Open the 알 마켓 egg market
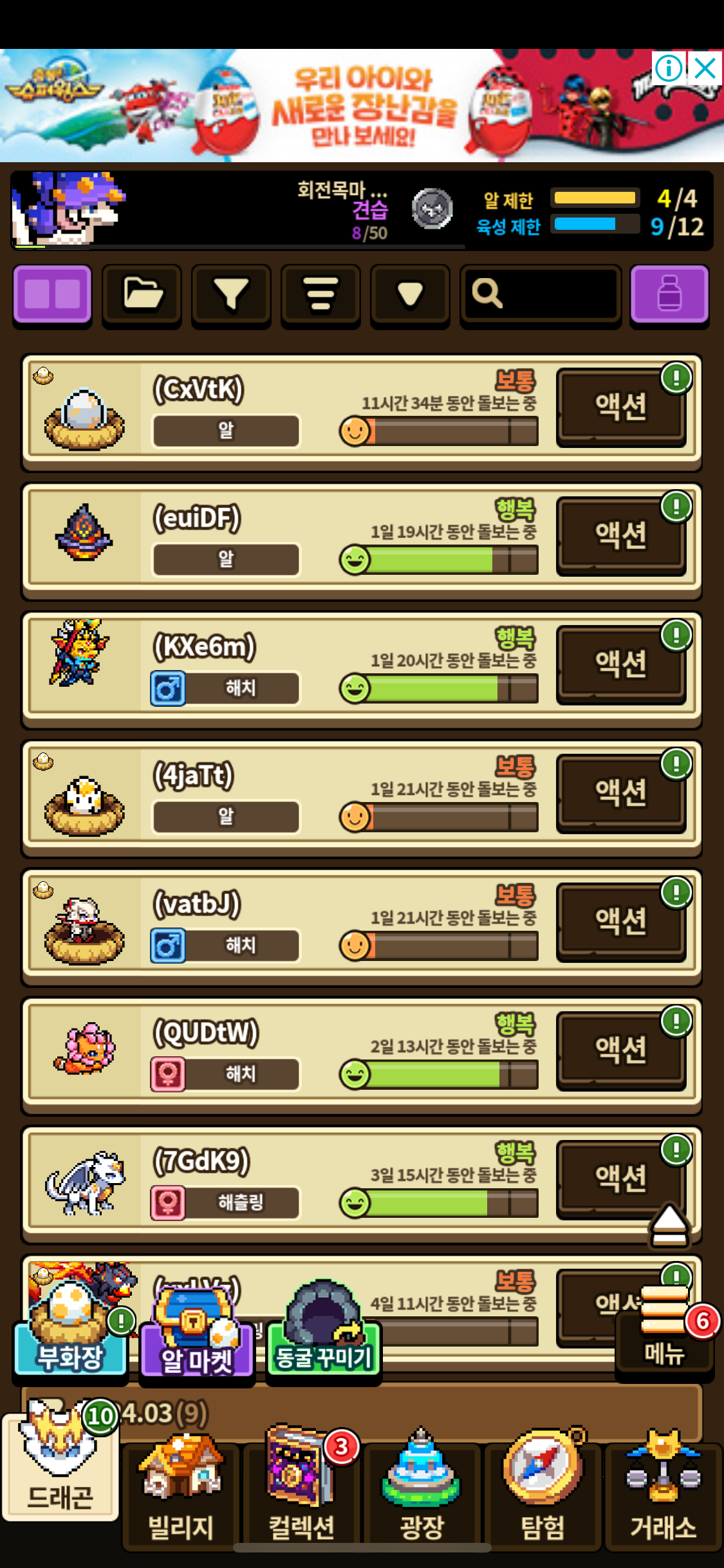Image resolution: width=724 pixels, height=1568 pixels. point(196,1345)
